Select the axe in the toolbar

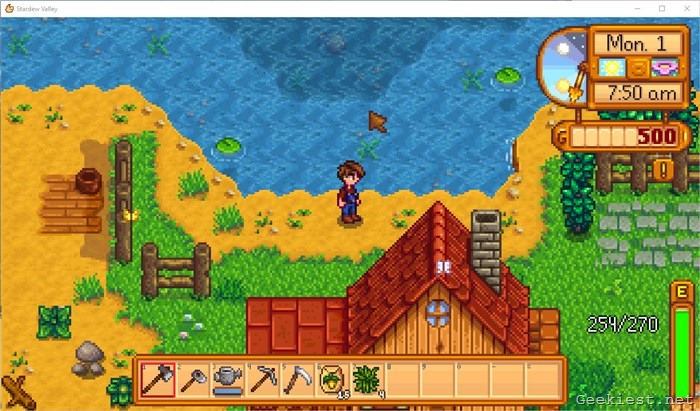pos(191,379)
